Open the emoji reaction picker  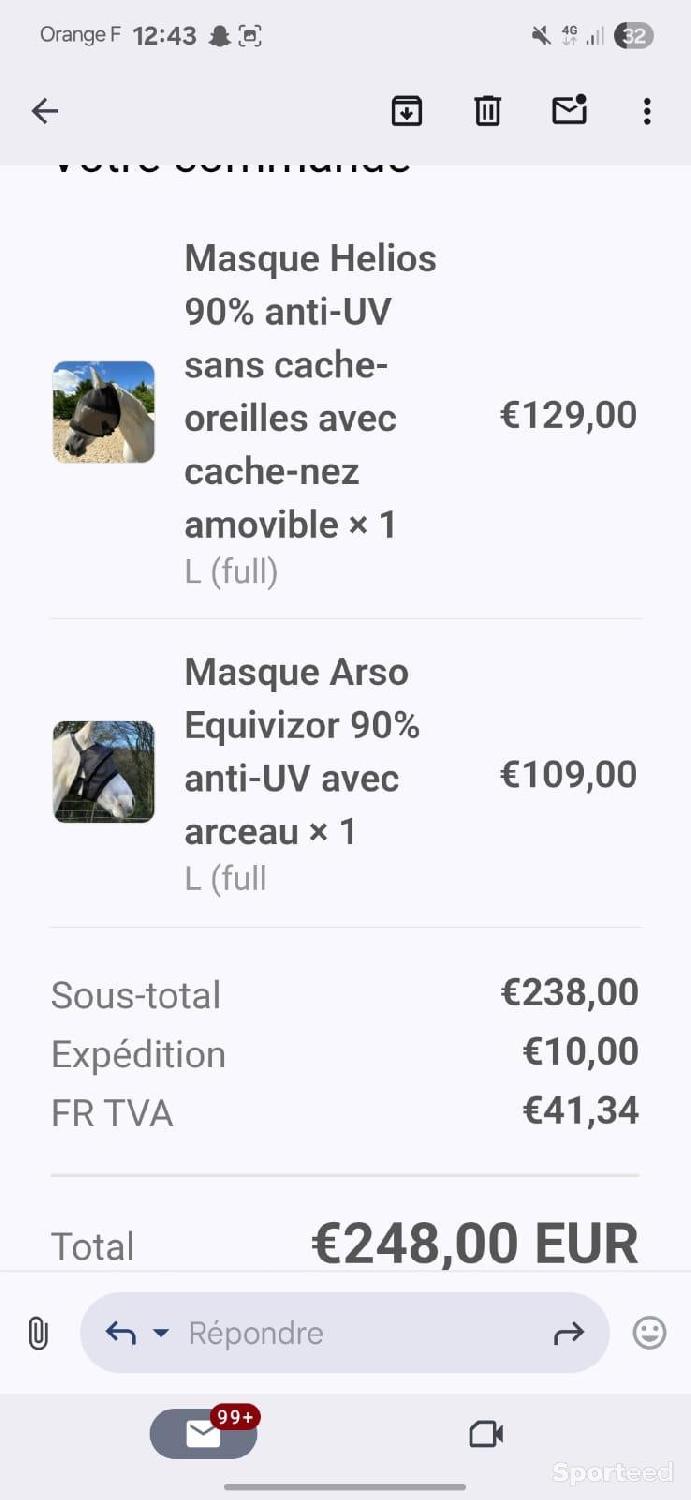[650, 1333]
